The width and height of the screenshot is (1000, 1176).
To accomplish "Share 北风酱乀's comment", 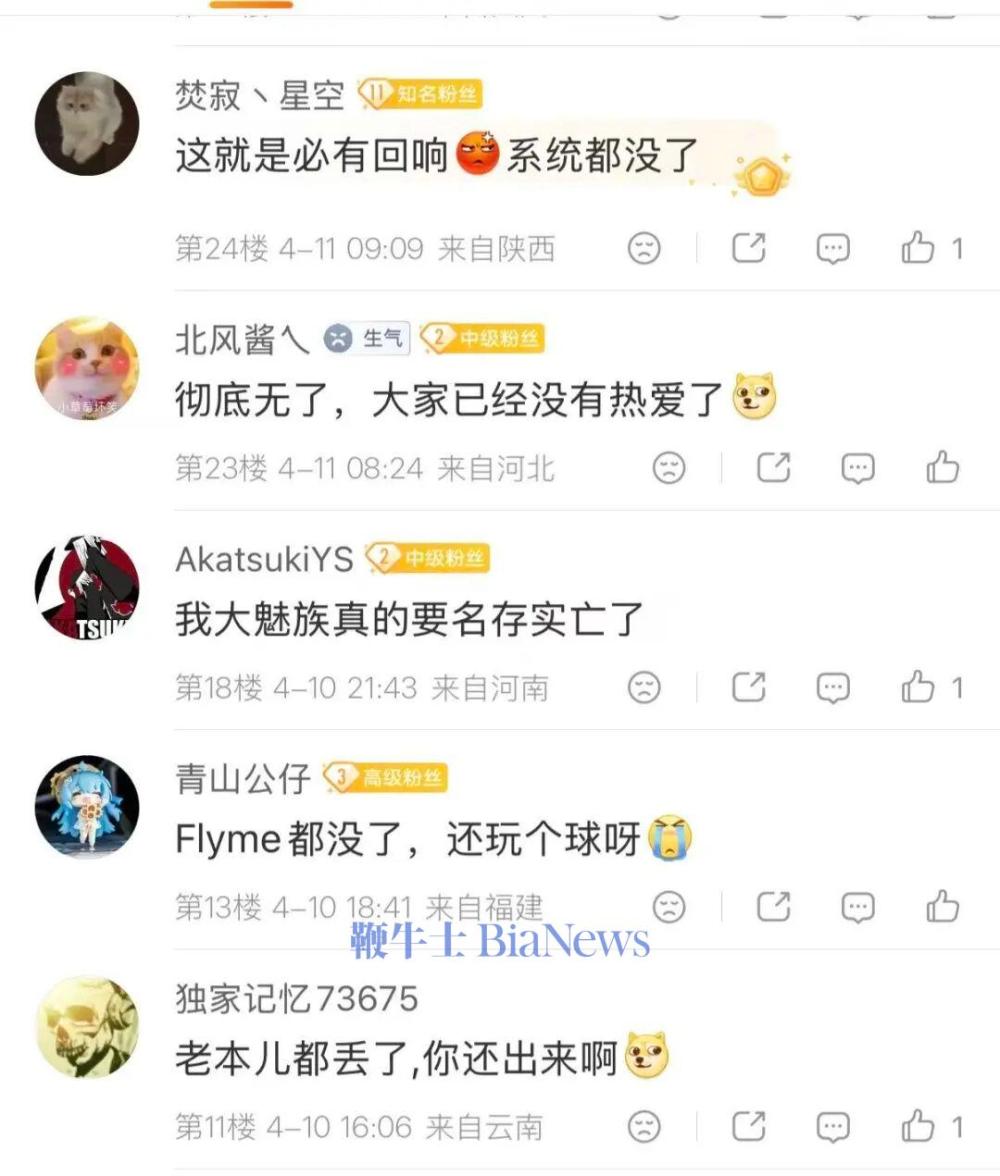I will click(x=773, y=467).
